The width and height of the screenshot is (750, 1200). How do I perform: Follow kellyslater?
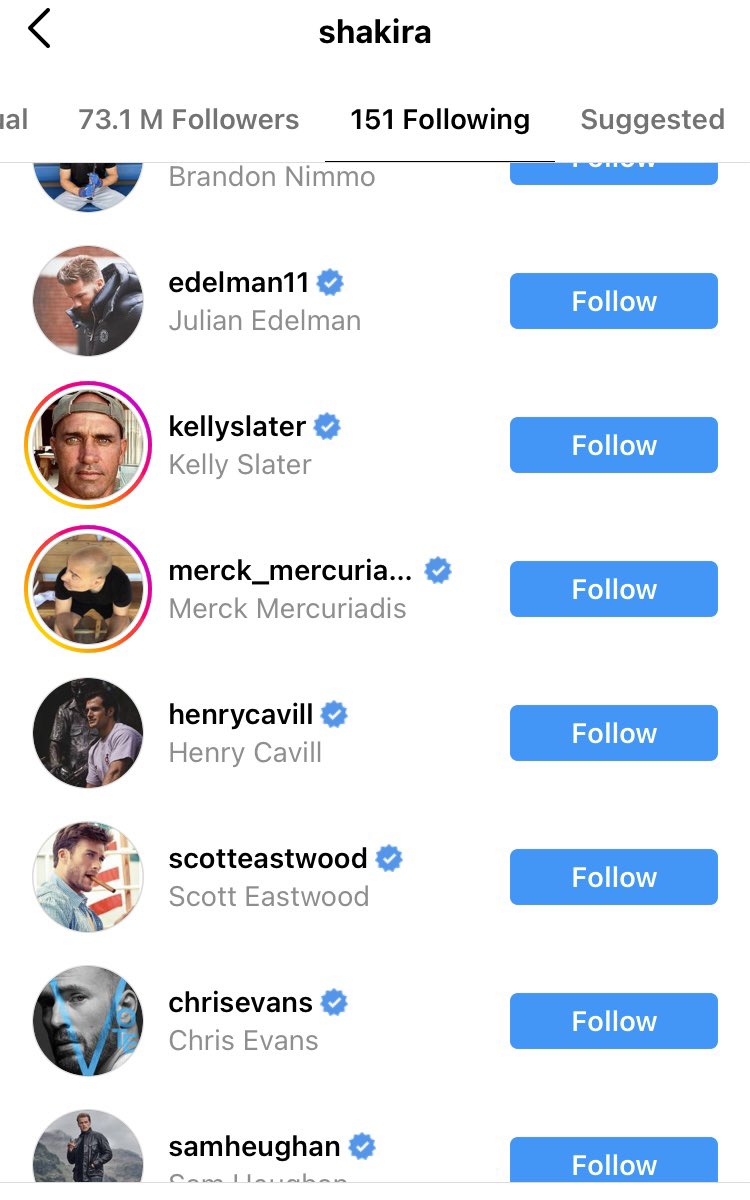tap(613, 445)
